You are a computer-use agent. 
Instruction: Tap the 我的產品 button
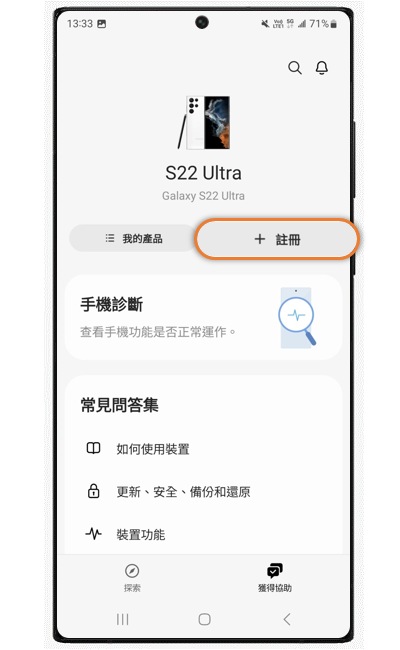click(132, 238)
